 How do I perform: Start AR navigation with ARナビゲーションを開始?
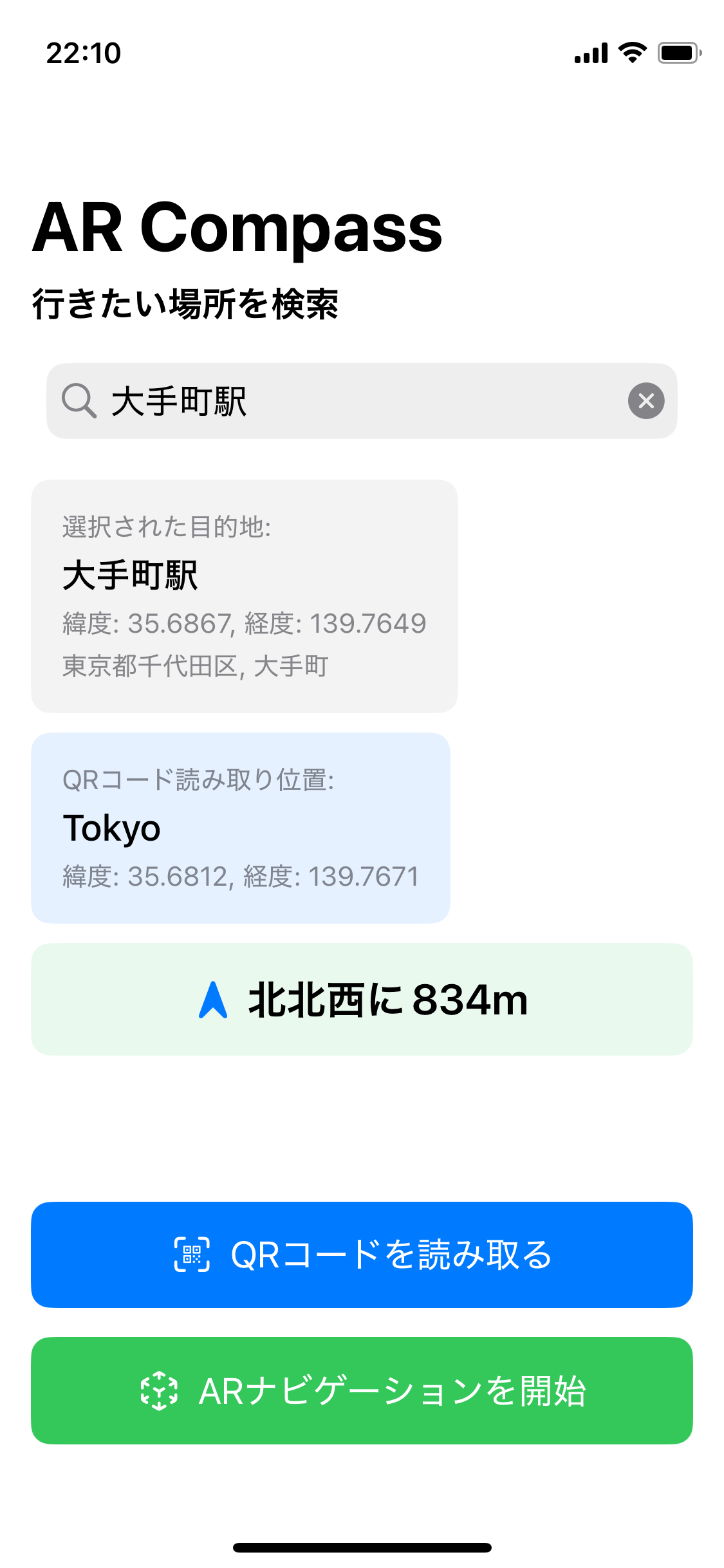[x=362, y=1390]
